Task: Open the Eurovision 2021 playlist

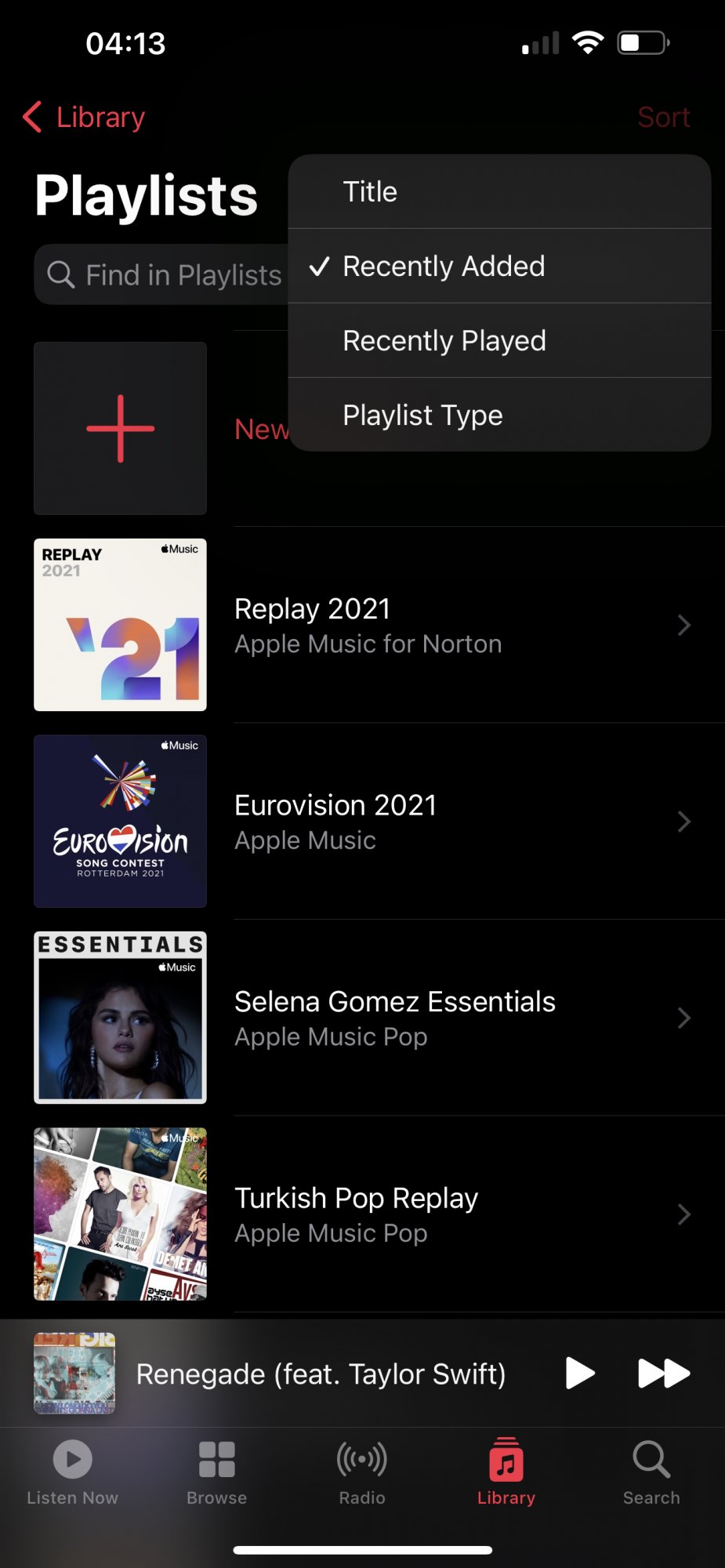Action: (x=462, y=822)
